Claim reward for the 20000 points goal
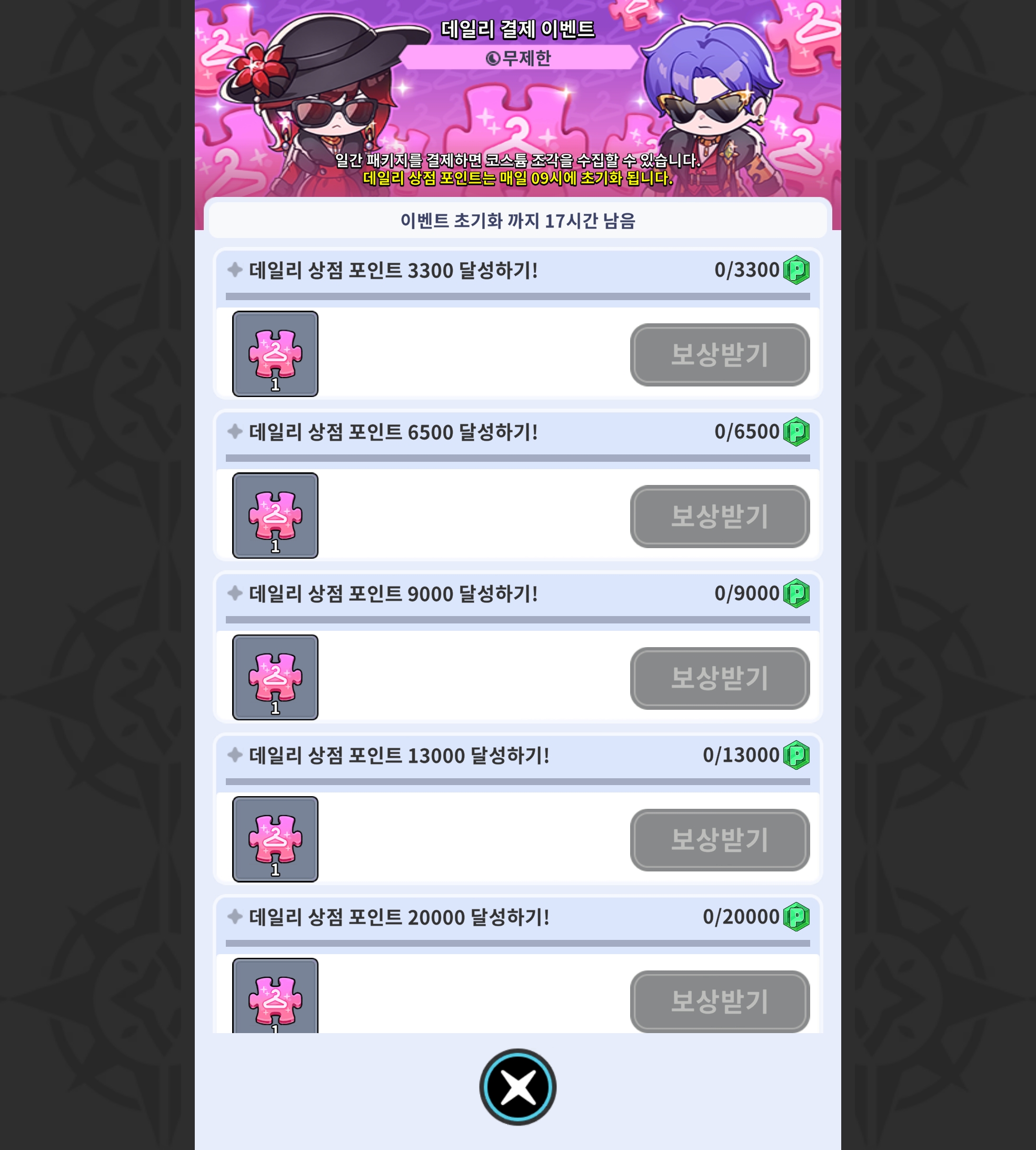This screenshot has width=1036, height=1150. point(720,1002)
